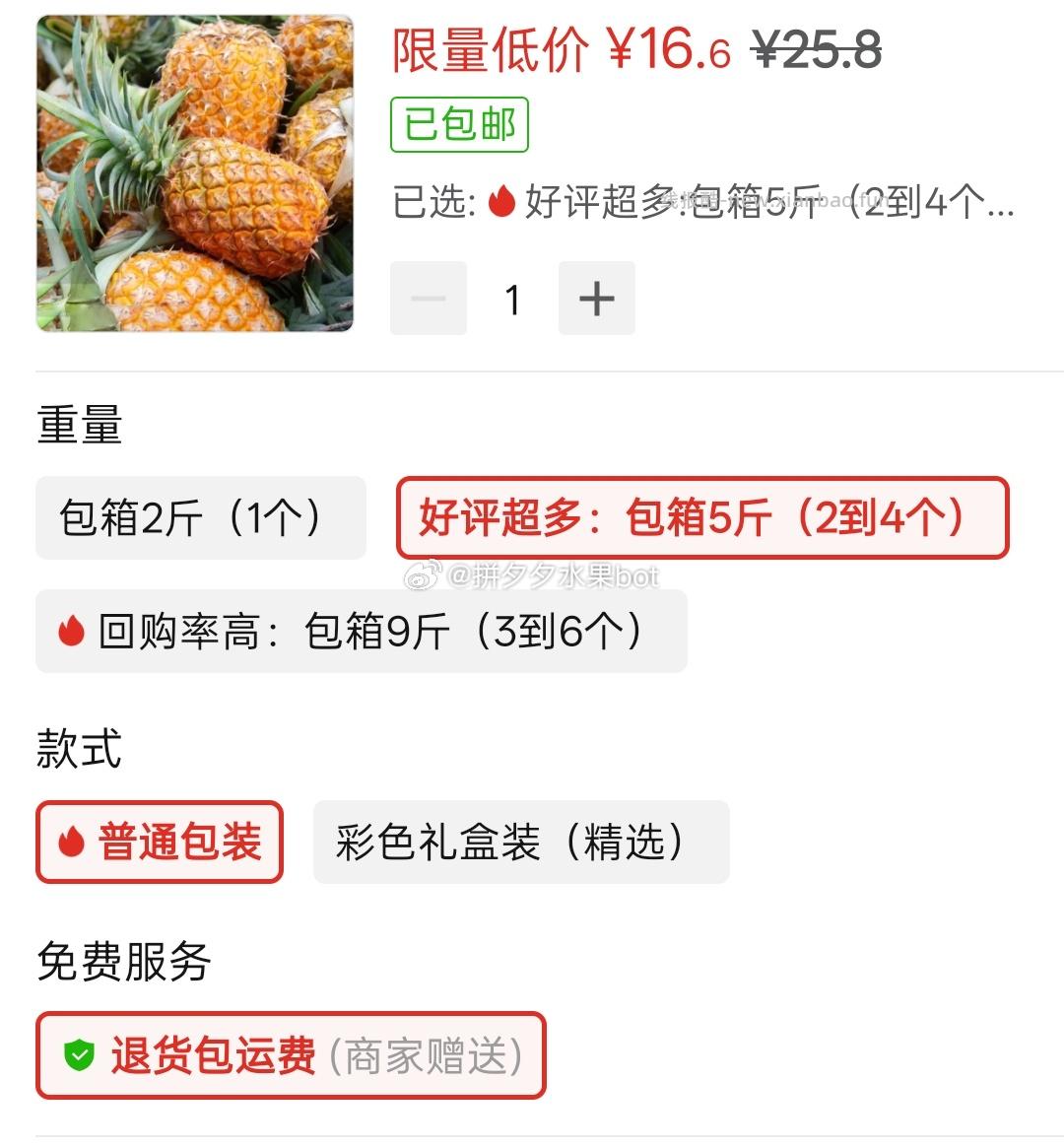Click the flame icon on 普通包装 option
Screen dimensions: 1064x1148
[71, 843]
